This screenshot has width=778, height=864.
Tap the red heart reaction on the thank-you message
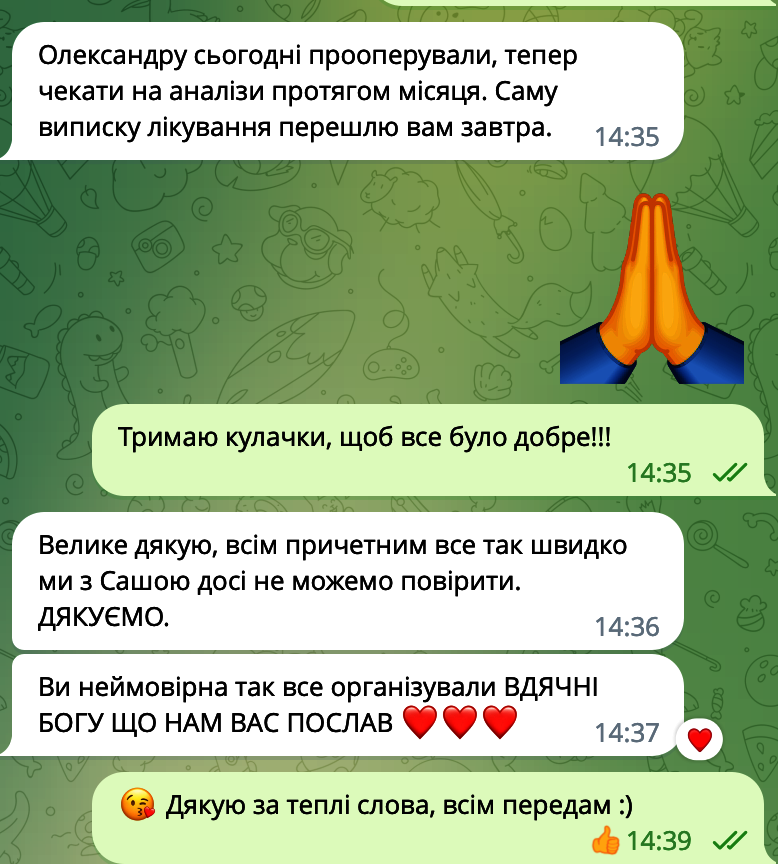[x=700, y=740]
